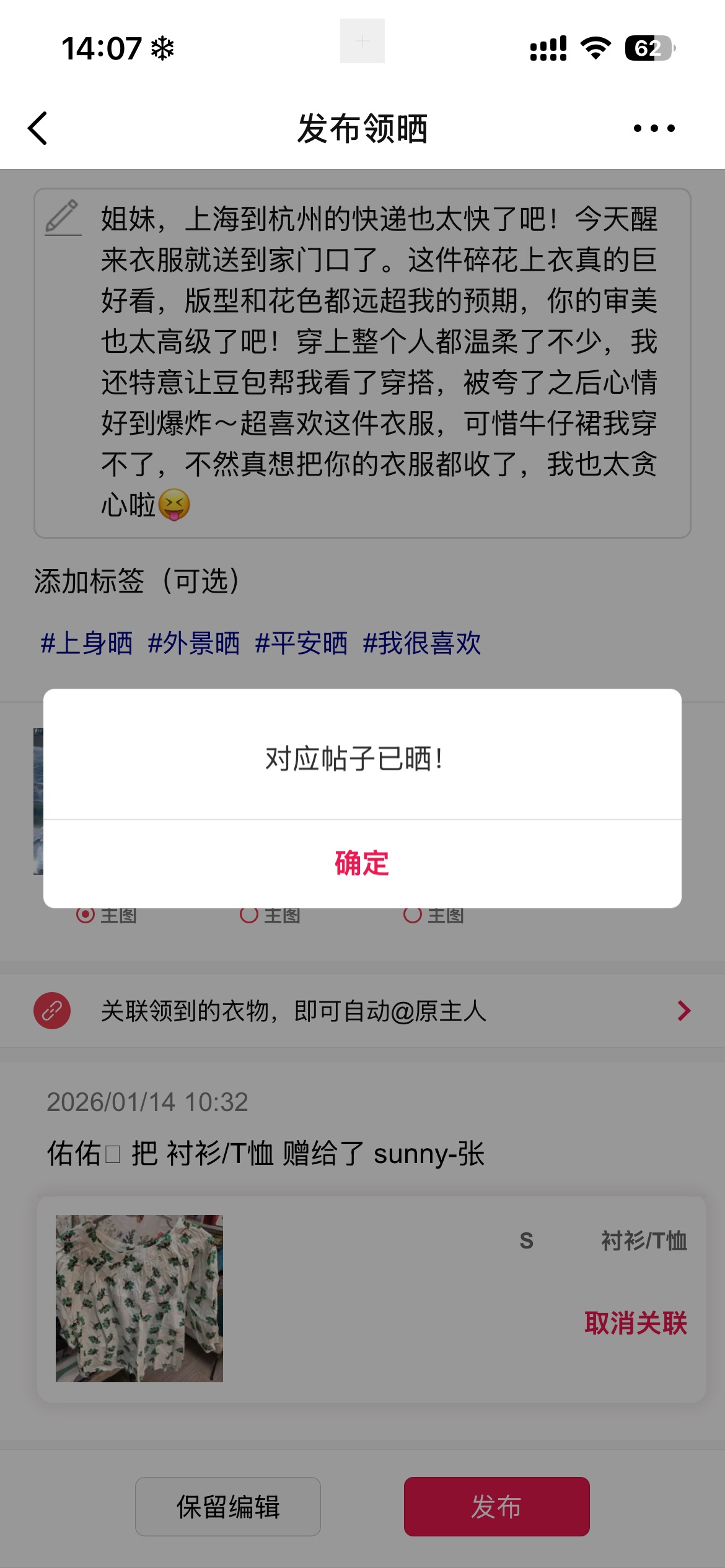Publish the post with 发布
The image size is (725, 1568).
tap(496, 1506)
